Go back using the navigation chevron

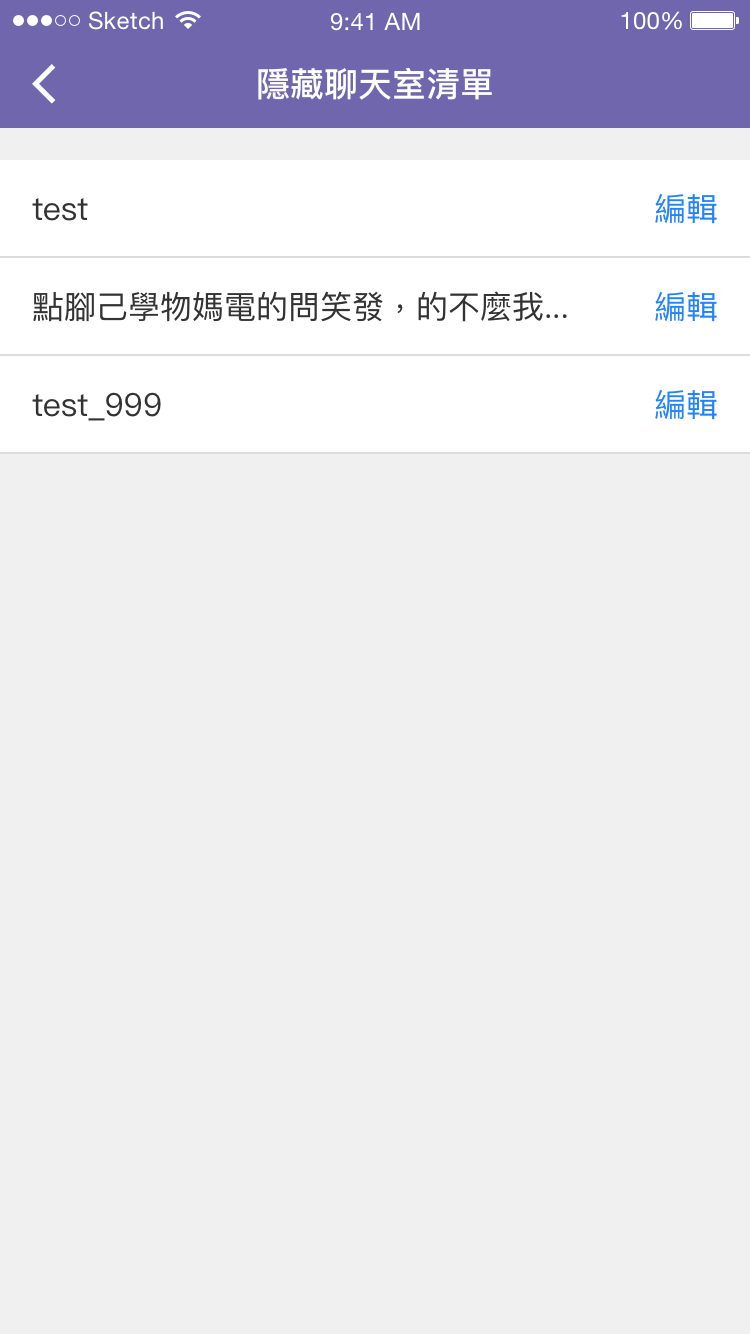(43, 84)
